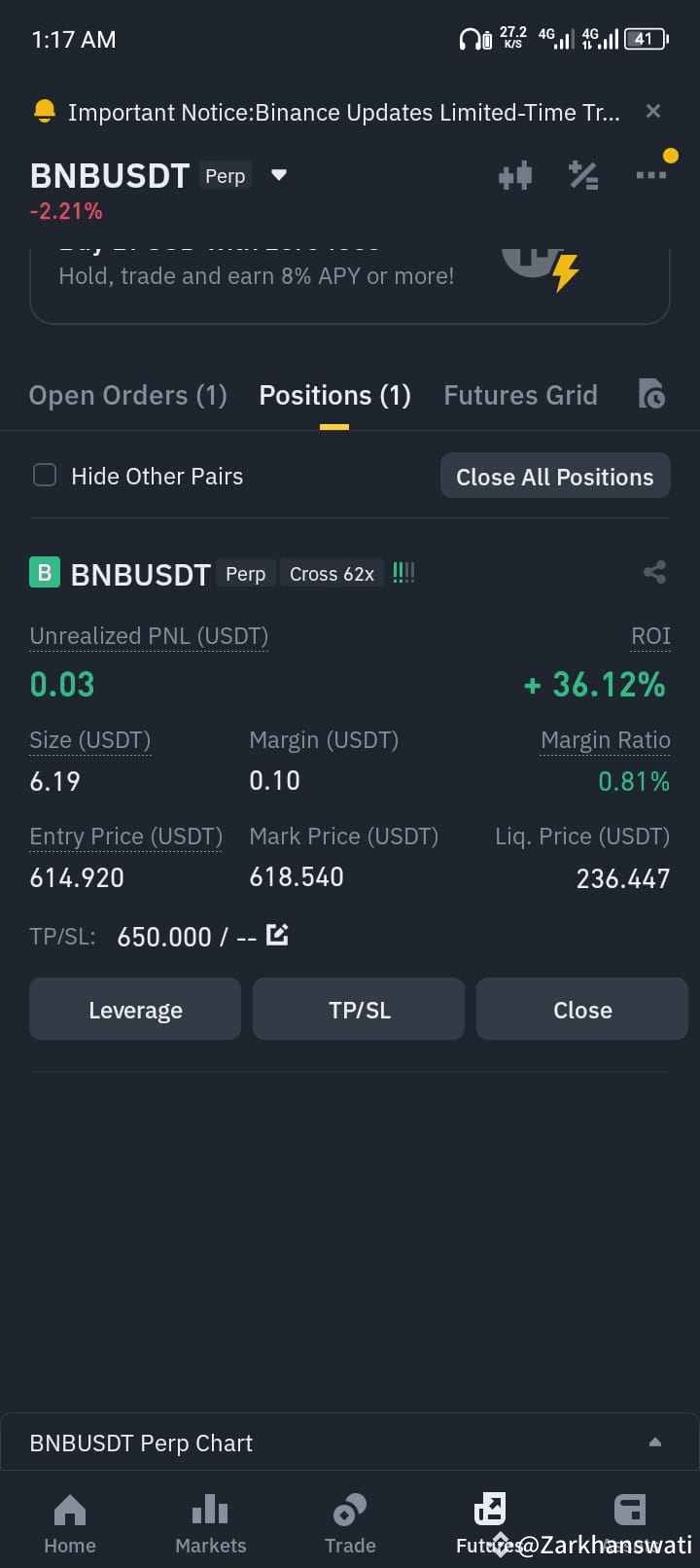Open the three-dot more options menu
The image size is (700, 1568).
(x=651, y=175)
